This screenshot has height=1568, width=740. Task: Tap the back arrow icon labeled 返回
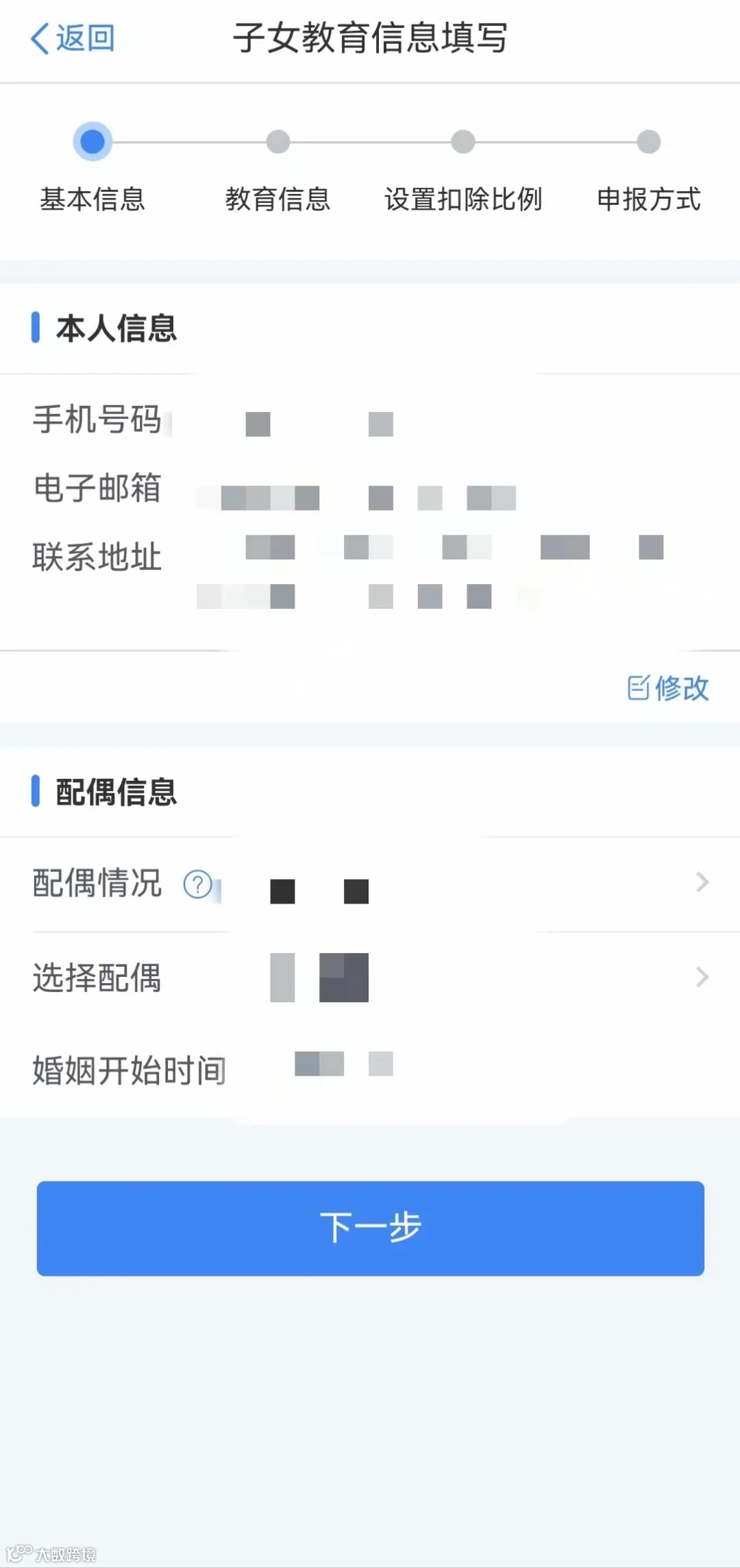coord(39,39)
